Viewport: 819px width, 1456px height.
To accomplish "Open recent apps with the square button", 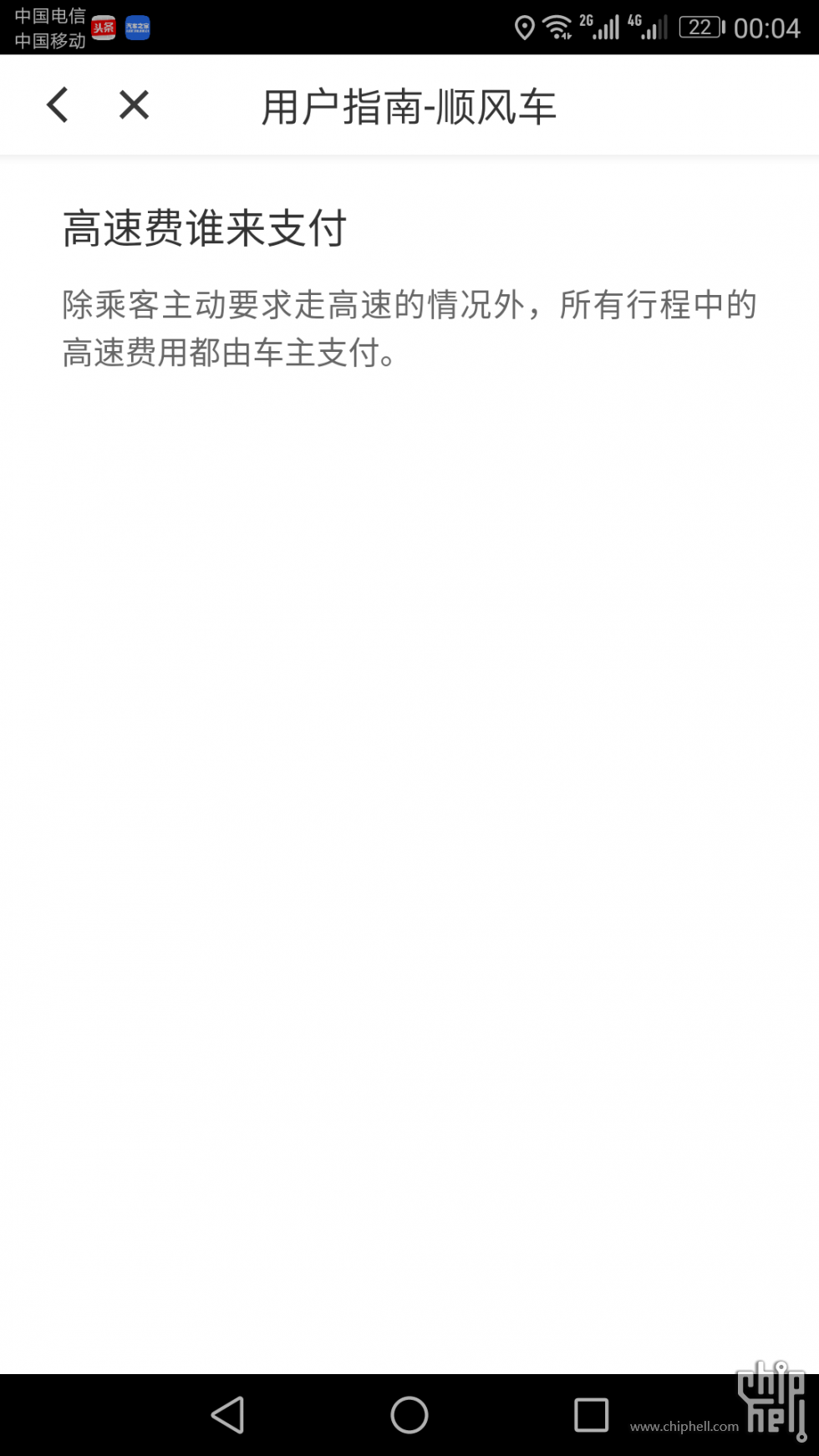I will pyautogui.click(x=591, y=1415).
